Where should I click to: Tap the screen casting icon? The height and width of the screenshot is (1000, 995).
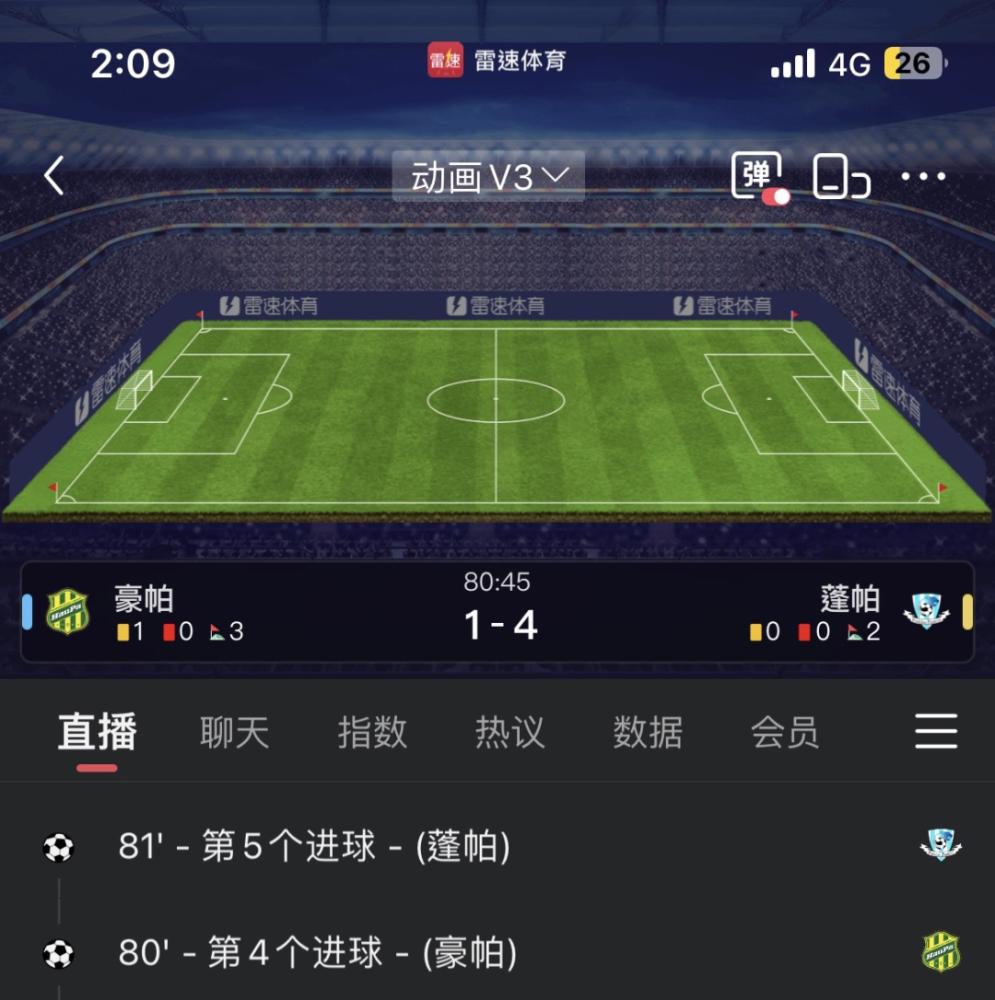click(x=840, y=177)
